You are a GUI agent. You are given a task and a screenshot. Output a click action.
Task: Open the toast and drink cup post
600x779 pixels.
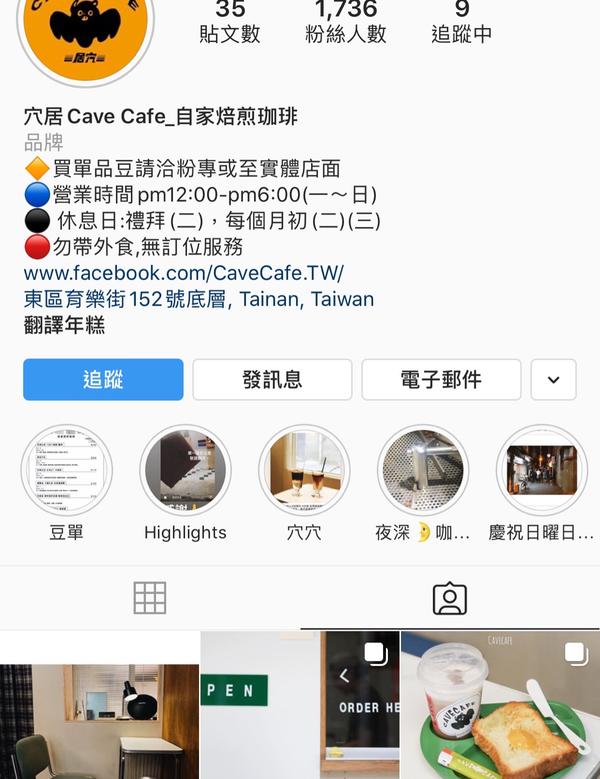[500, 706]
